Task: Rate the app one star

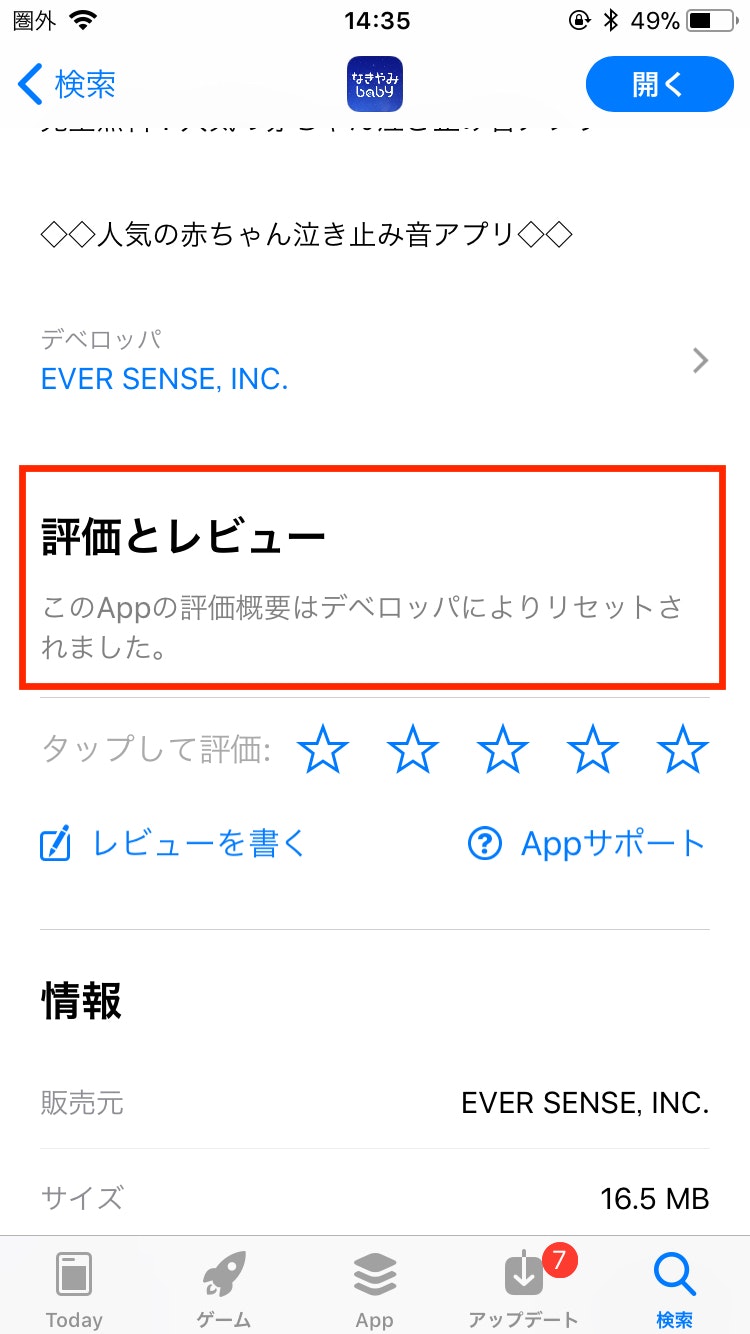Action: coord(324,750)
